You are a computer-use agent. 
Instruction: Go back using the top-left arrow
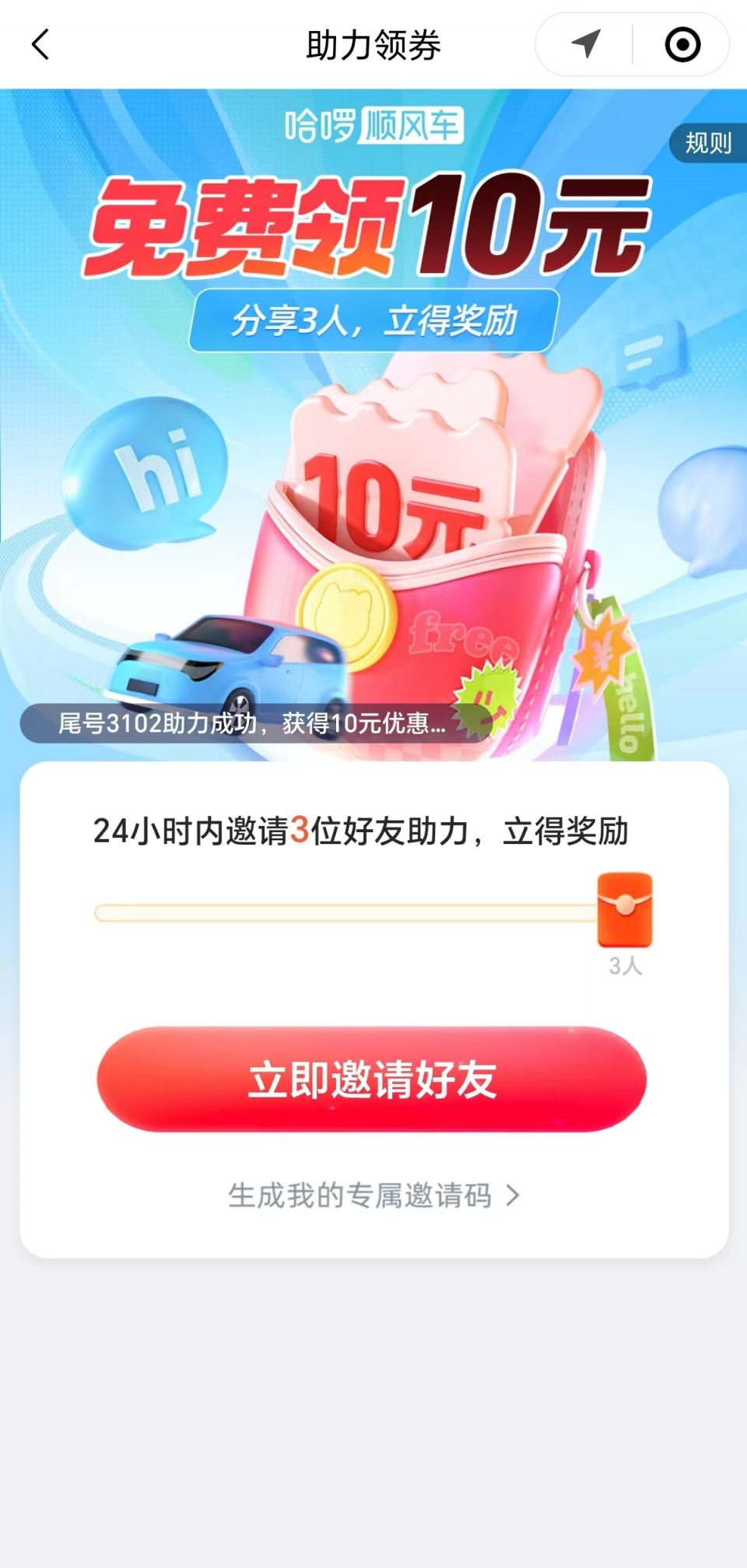coord(40,44)
